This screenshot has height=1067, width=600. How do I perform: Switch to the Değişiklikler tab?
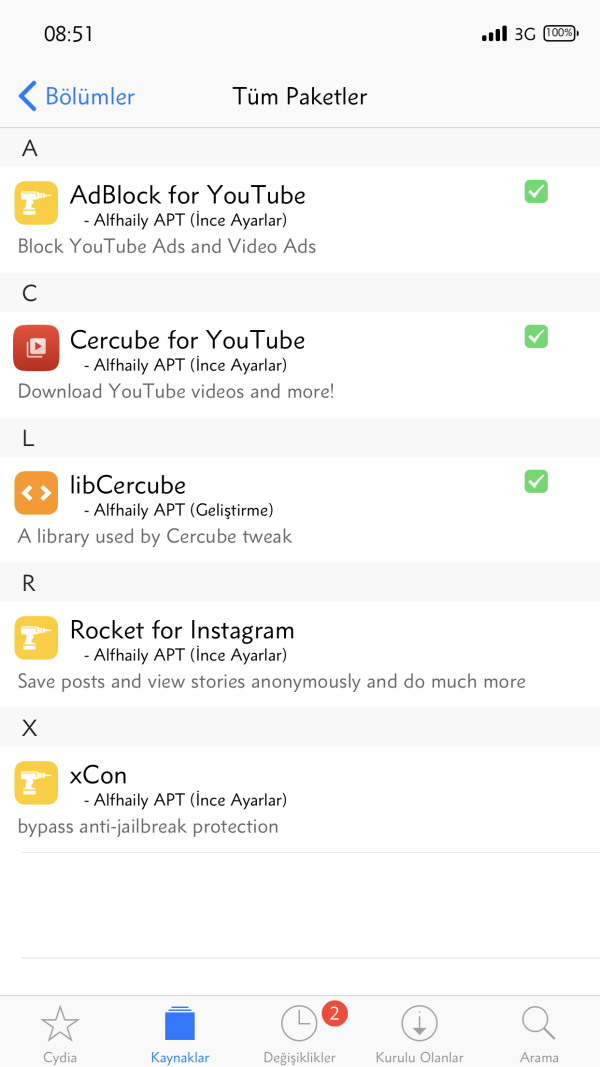tap(300, 1033)
